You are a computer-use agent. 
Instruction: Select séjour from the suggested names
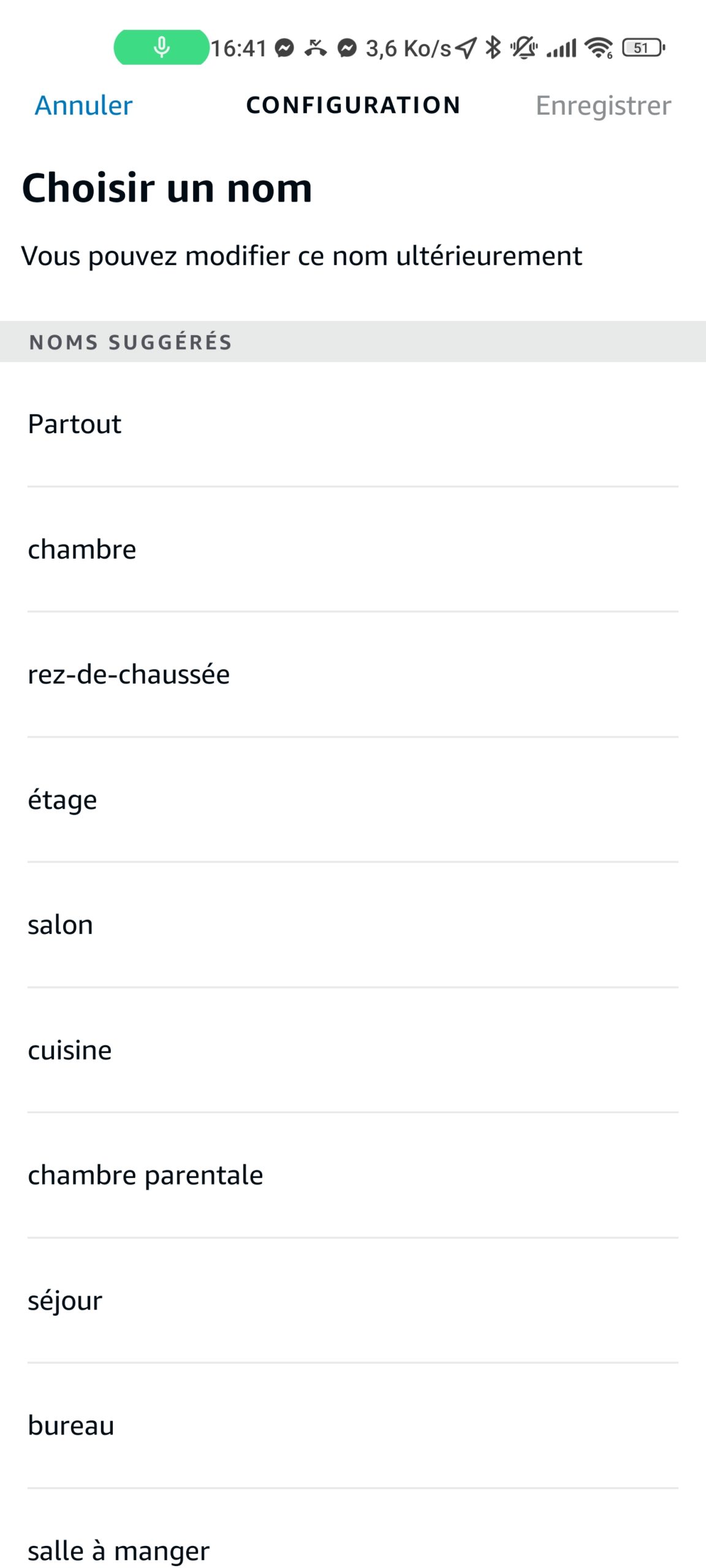coord(353,1300)
